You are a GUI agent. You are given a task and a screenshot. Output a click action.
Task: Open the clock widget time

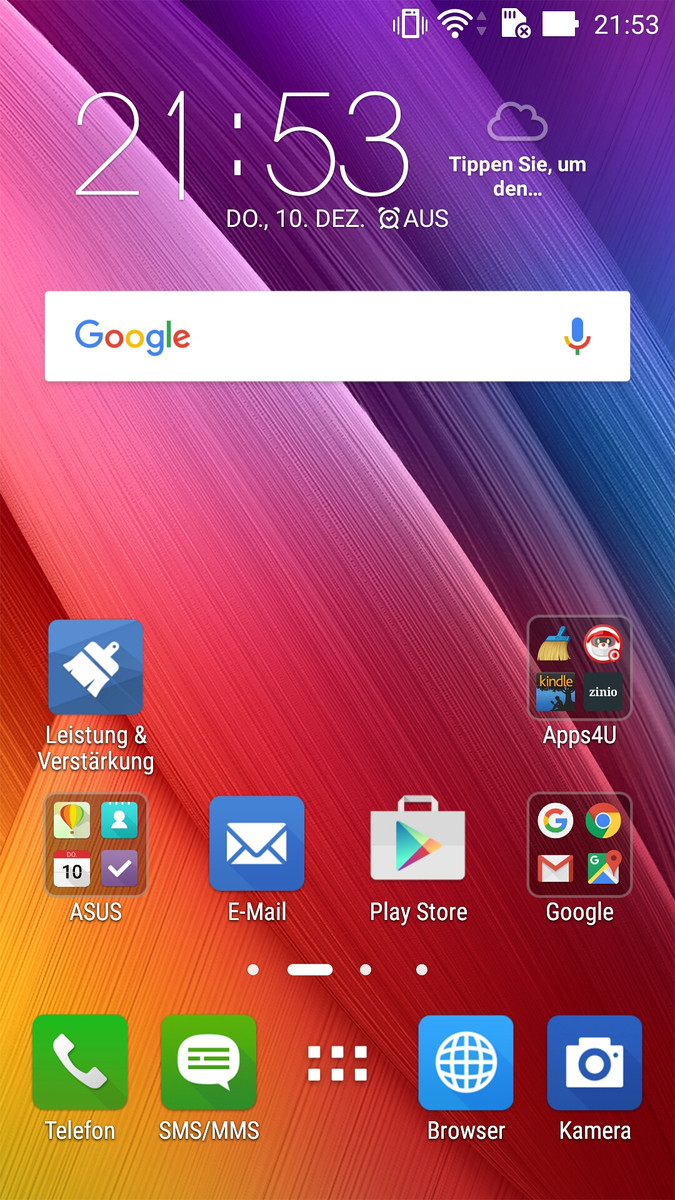point(243,147)
